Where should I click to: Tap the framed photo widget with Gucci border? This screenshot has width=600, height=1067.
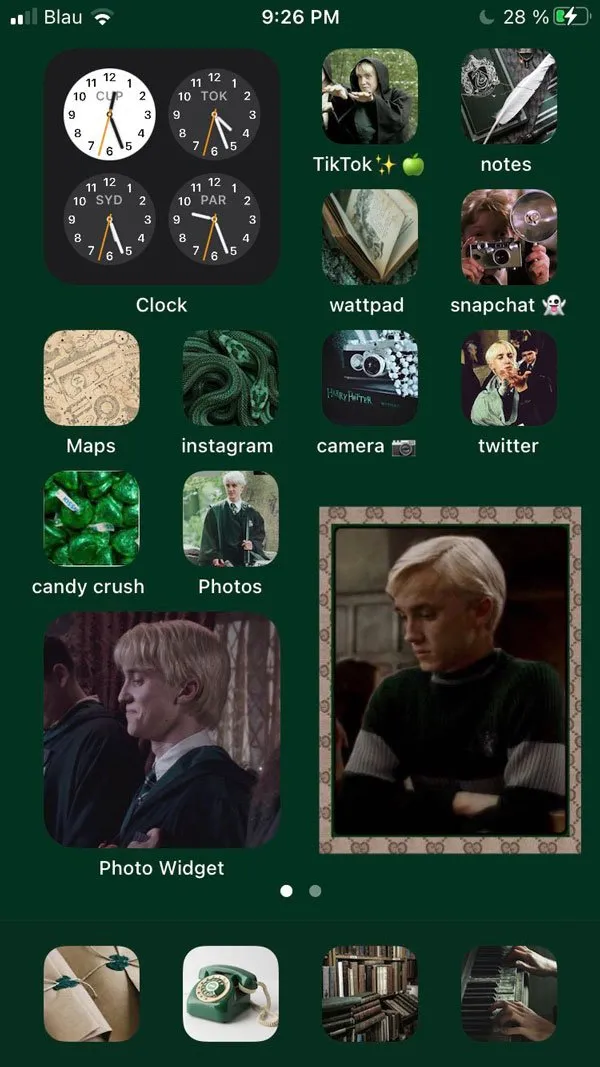tap(449, 680)
